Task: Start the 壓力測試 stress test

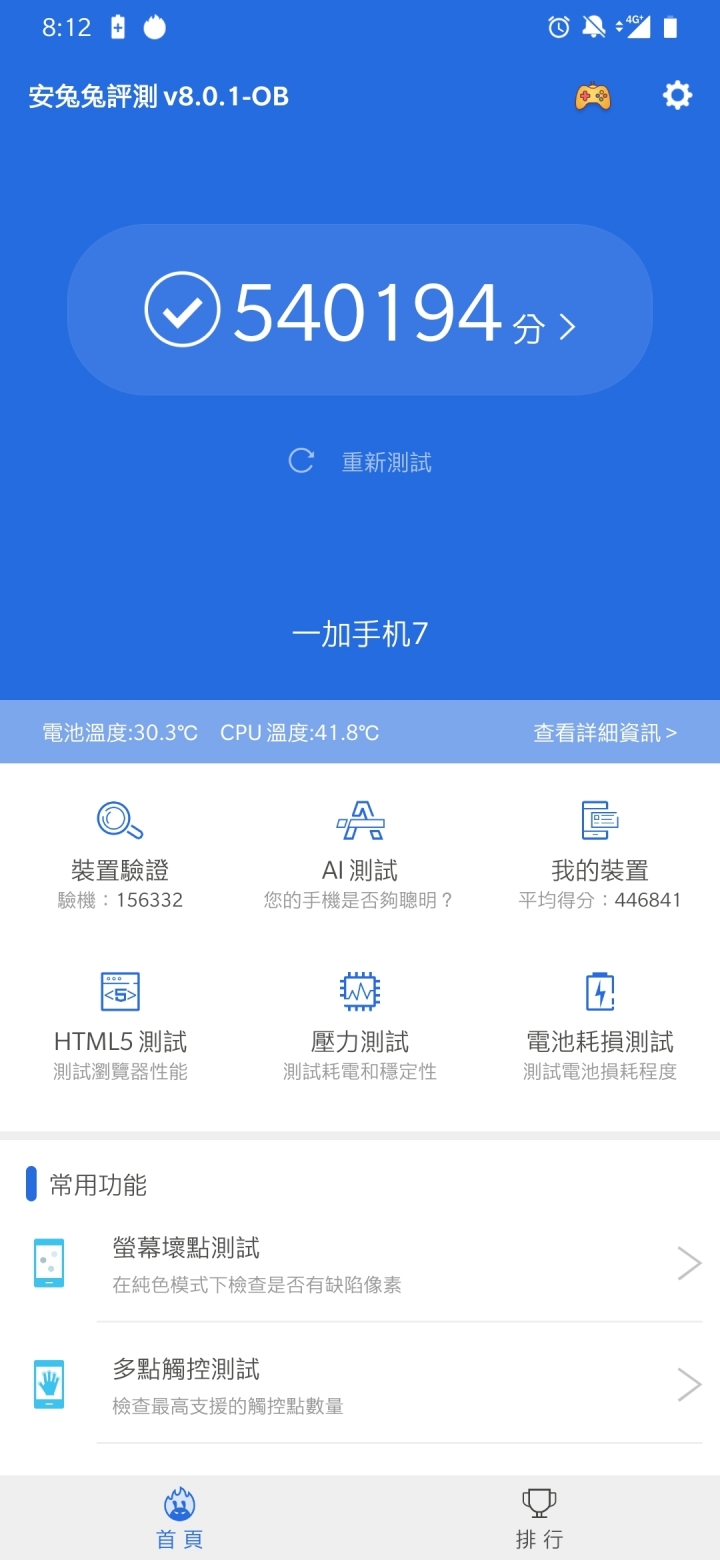Action: point(360,1025)
